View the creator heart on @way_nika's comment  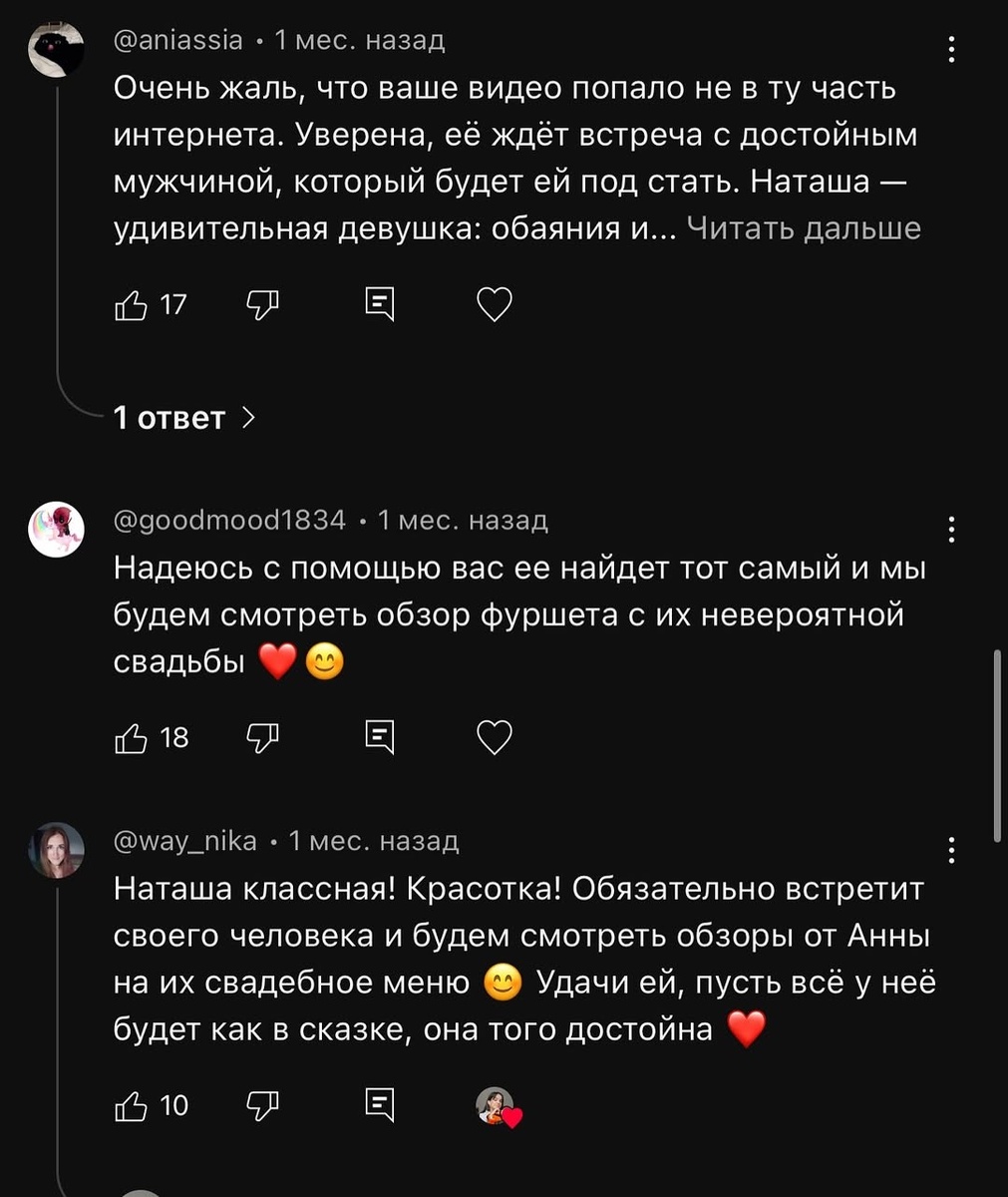(498, 1104)
